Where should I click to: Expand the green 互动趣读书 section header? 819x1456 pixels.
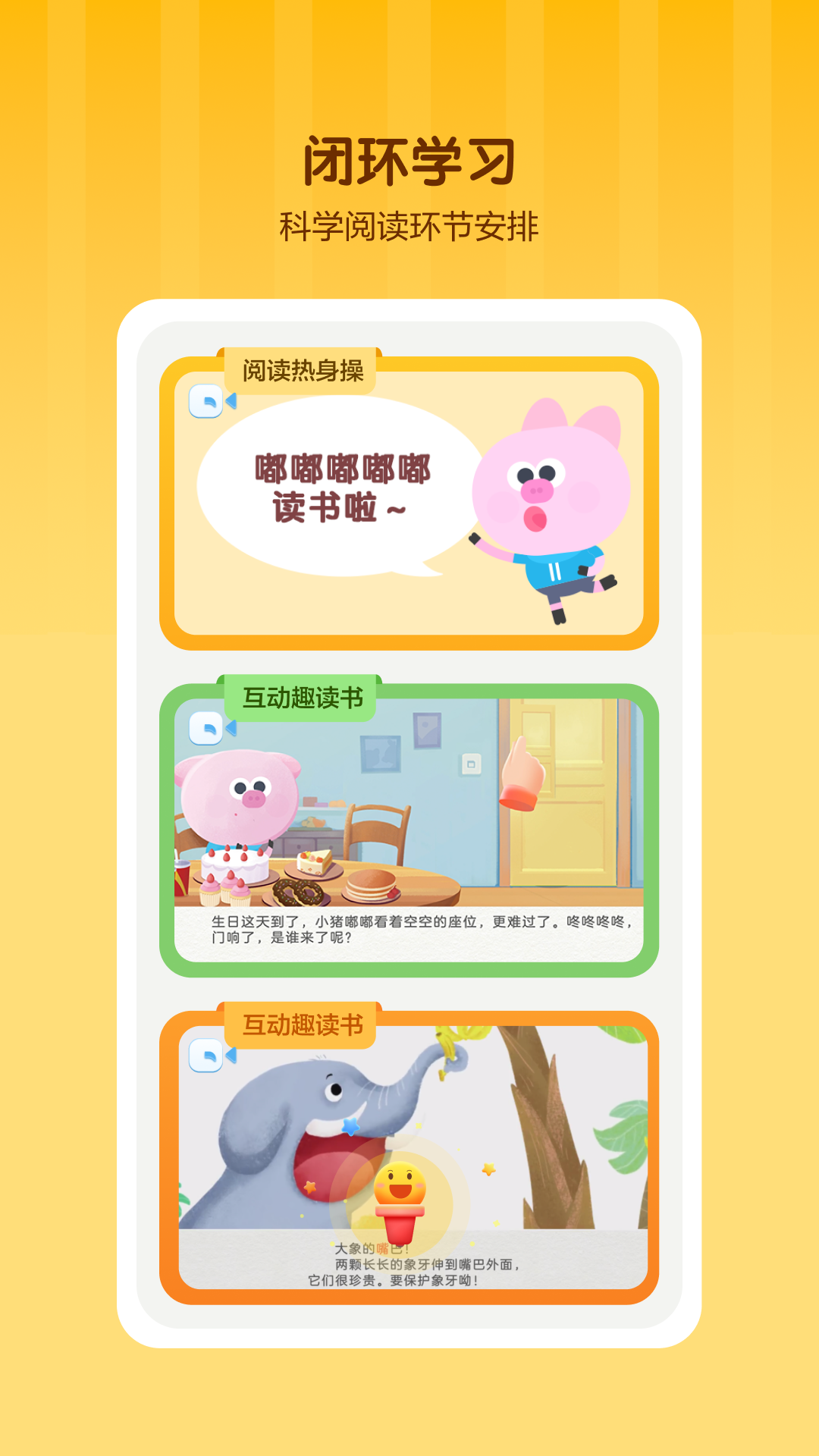(x=303, y=692)
